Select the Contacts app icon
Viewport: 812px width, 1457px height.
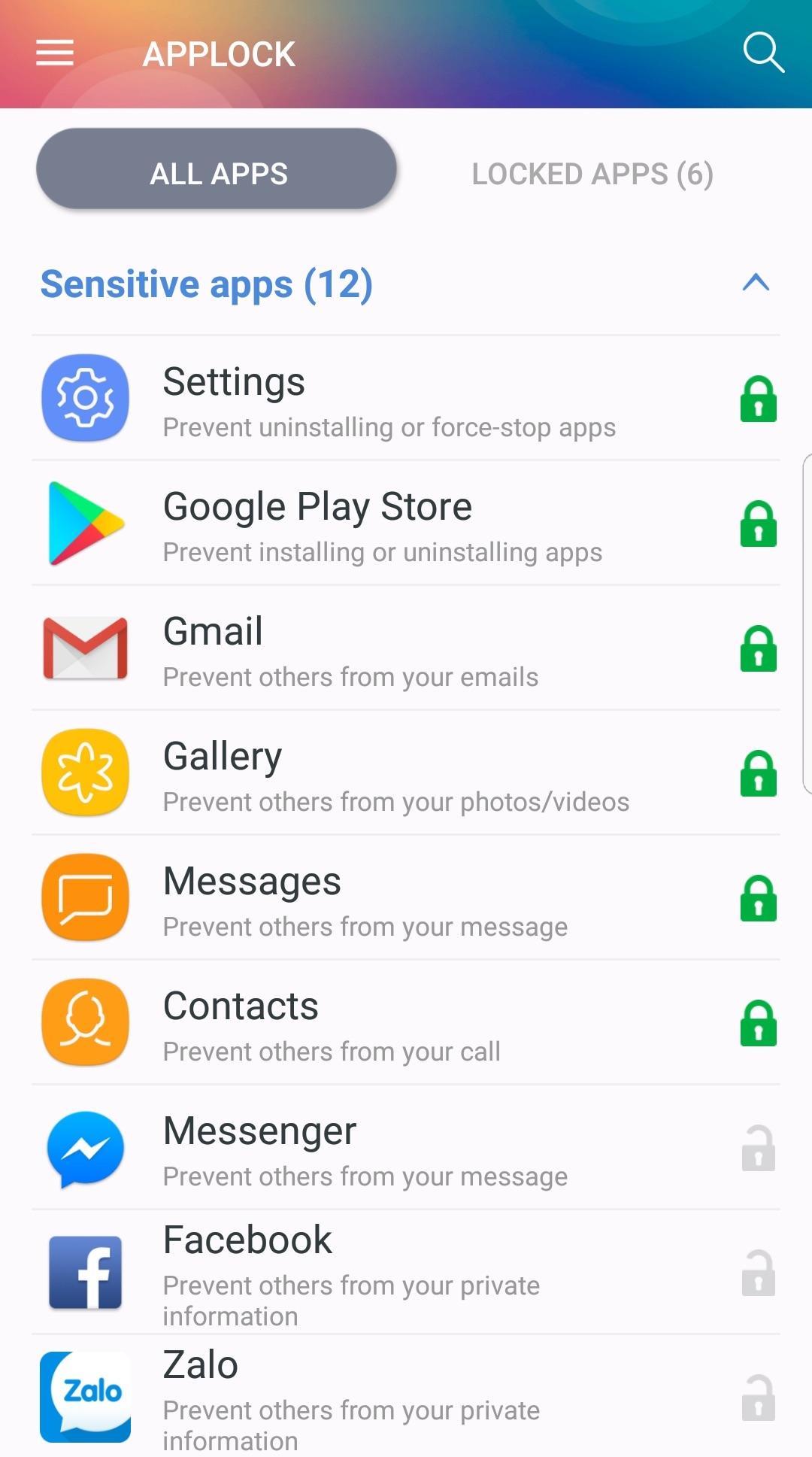[85, 1022]
